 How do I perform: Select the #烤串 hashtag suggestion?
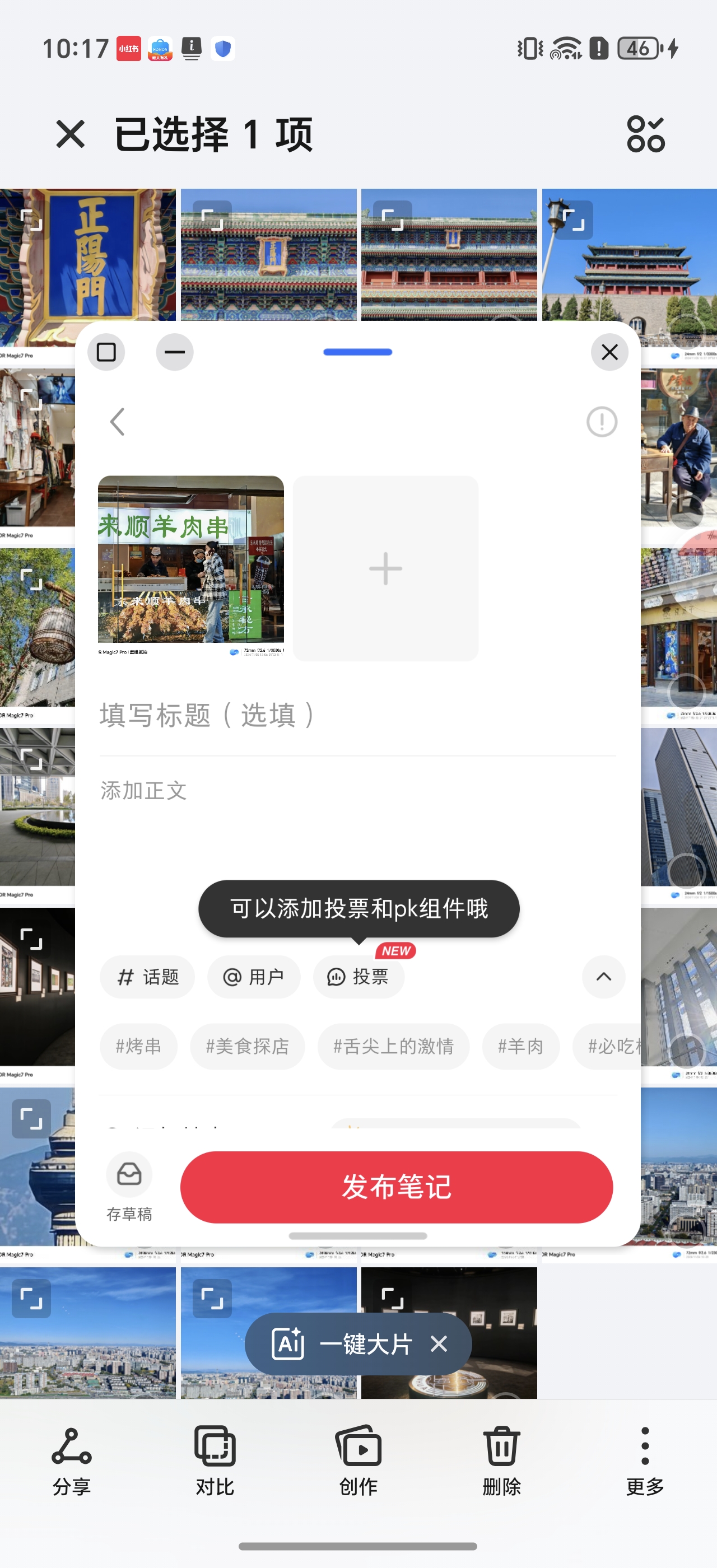point(138,1046)
